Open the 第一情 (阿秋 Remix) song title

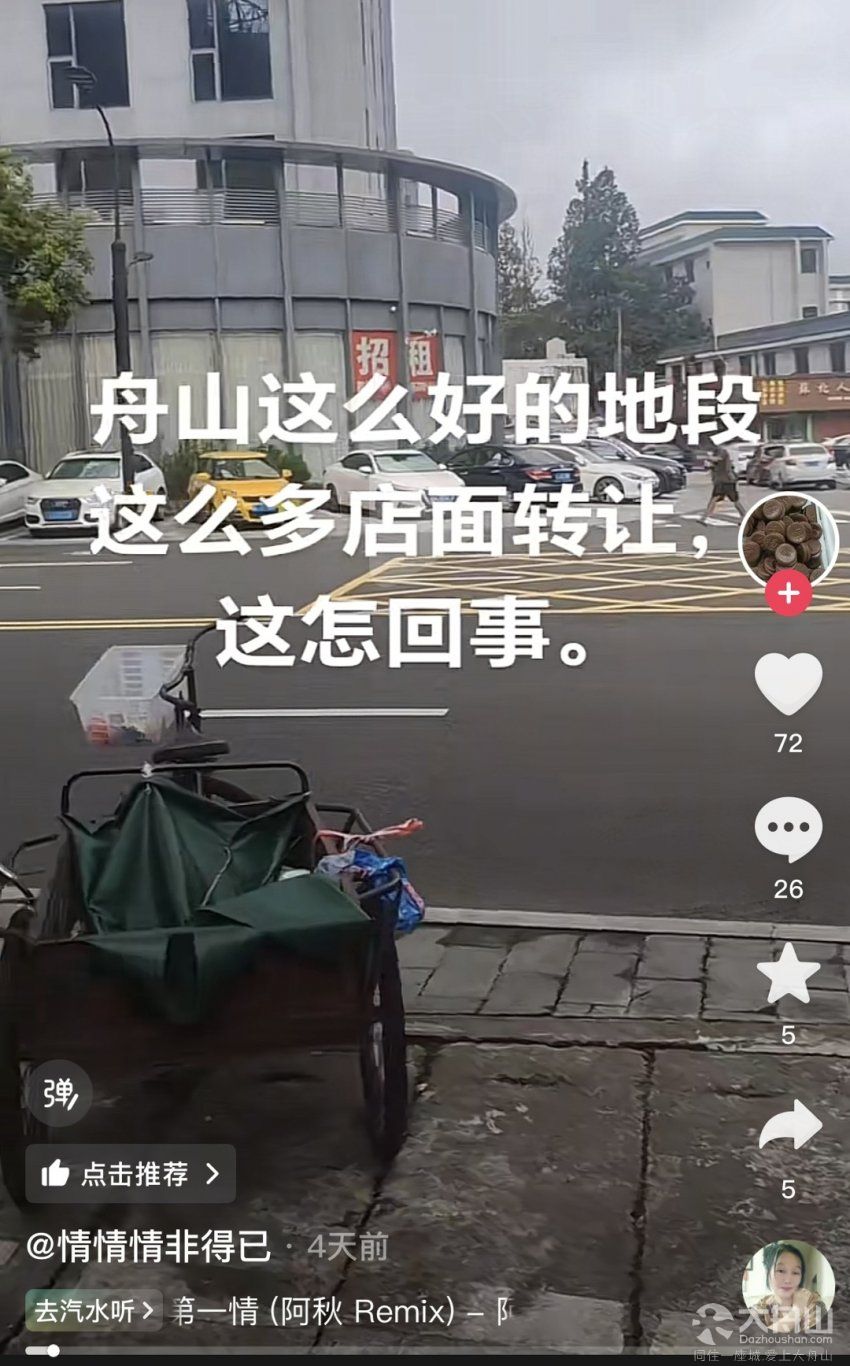[x=340, y=1311]
